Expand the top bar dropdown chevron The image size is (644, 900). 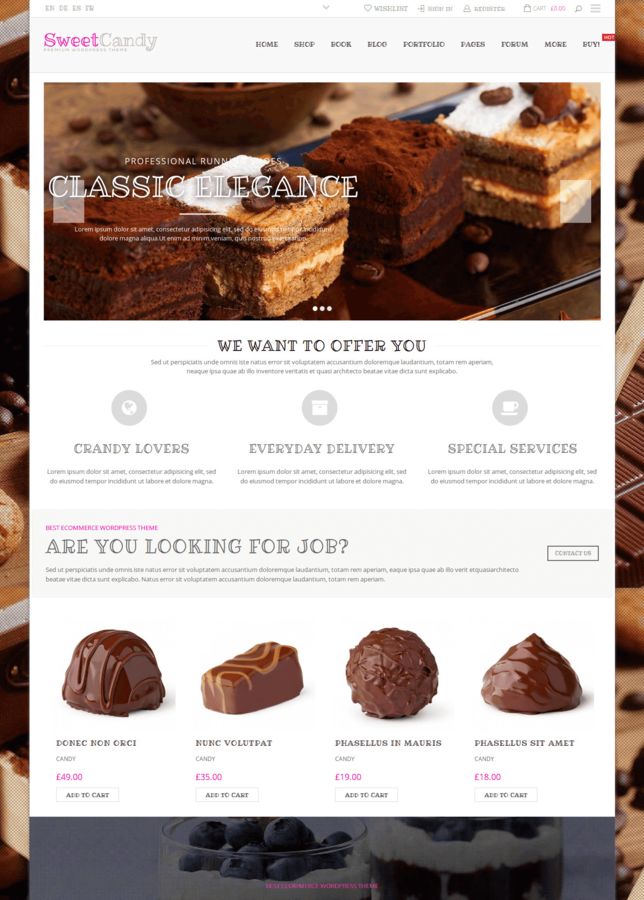point(326,8)
